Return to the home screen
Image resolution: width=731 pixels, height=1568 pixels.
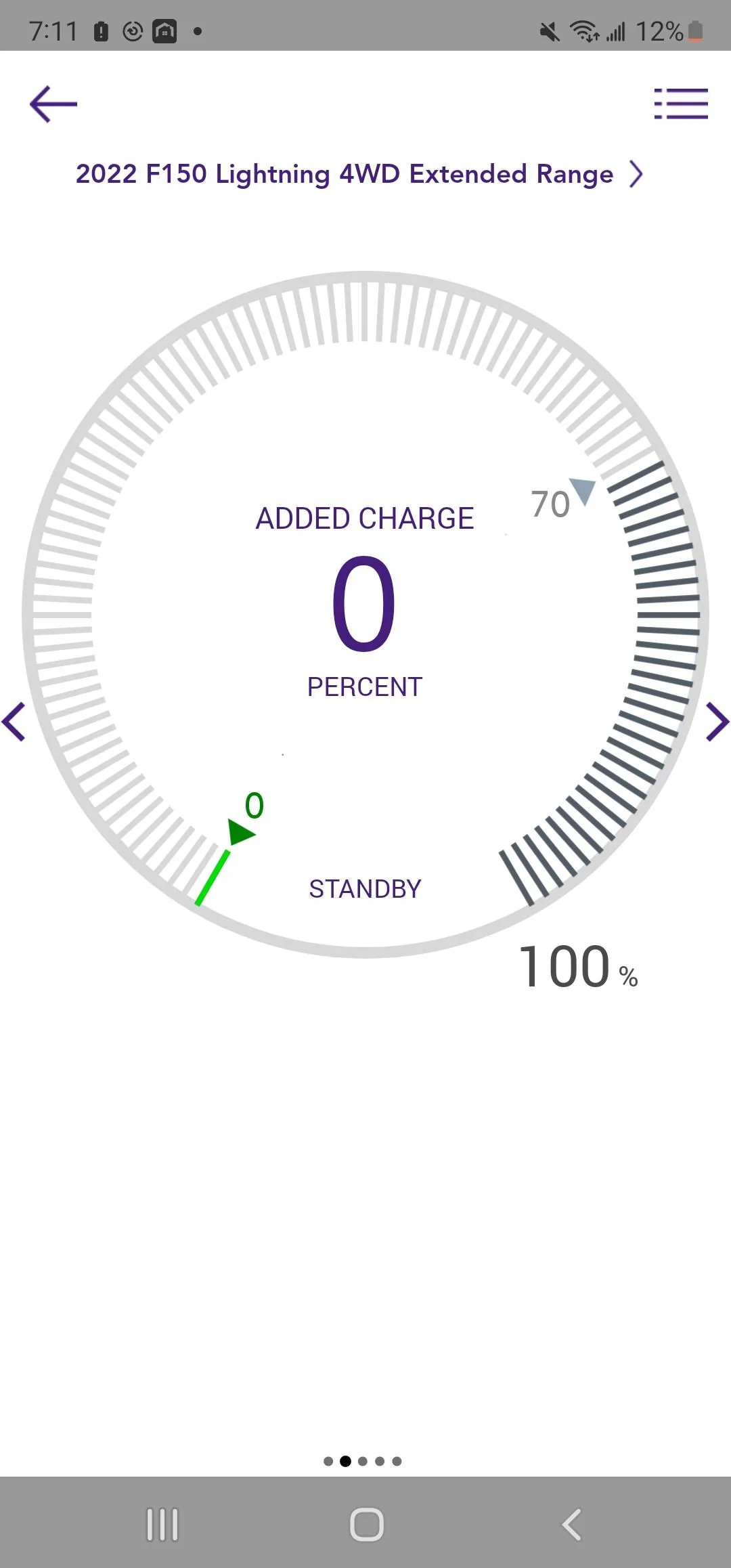coord(366,1525)
